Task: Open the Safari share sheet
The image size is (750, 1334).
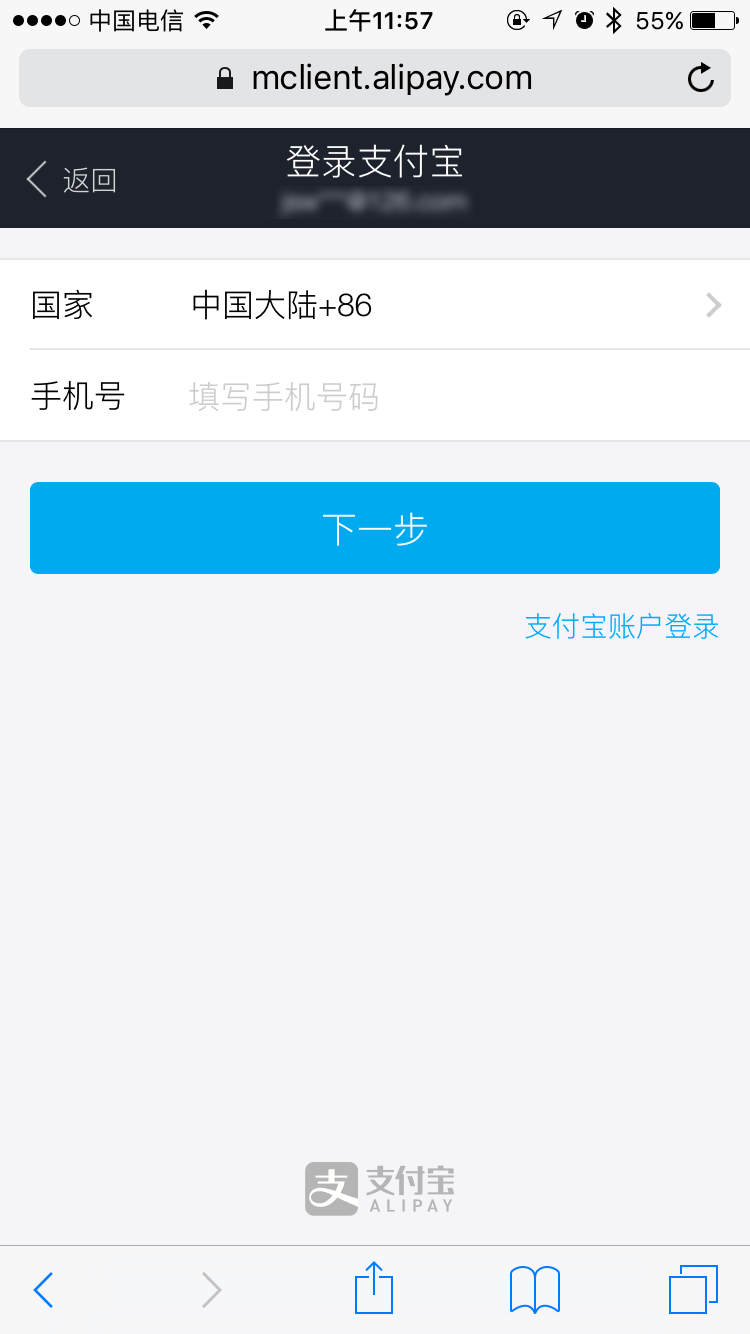Action: 374,1288
